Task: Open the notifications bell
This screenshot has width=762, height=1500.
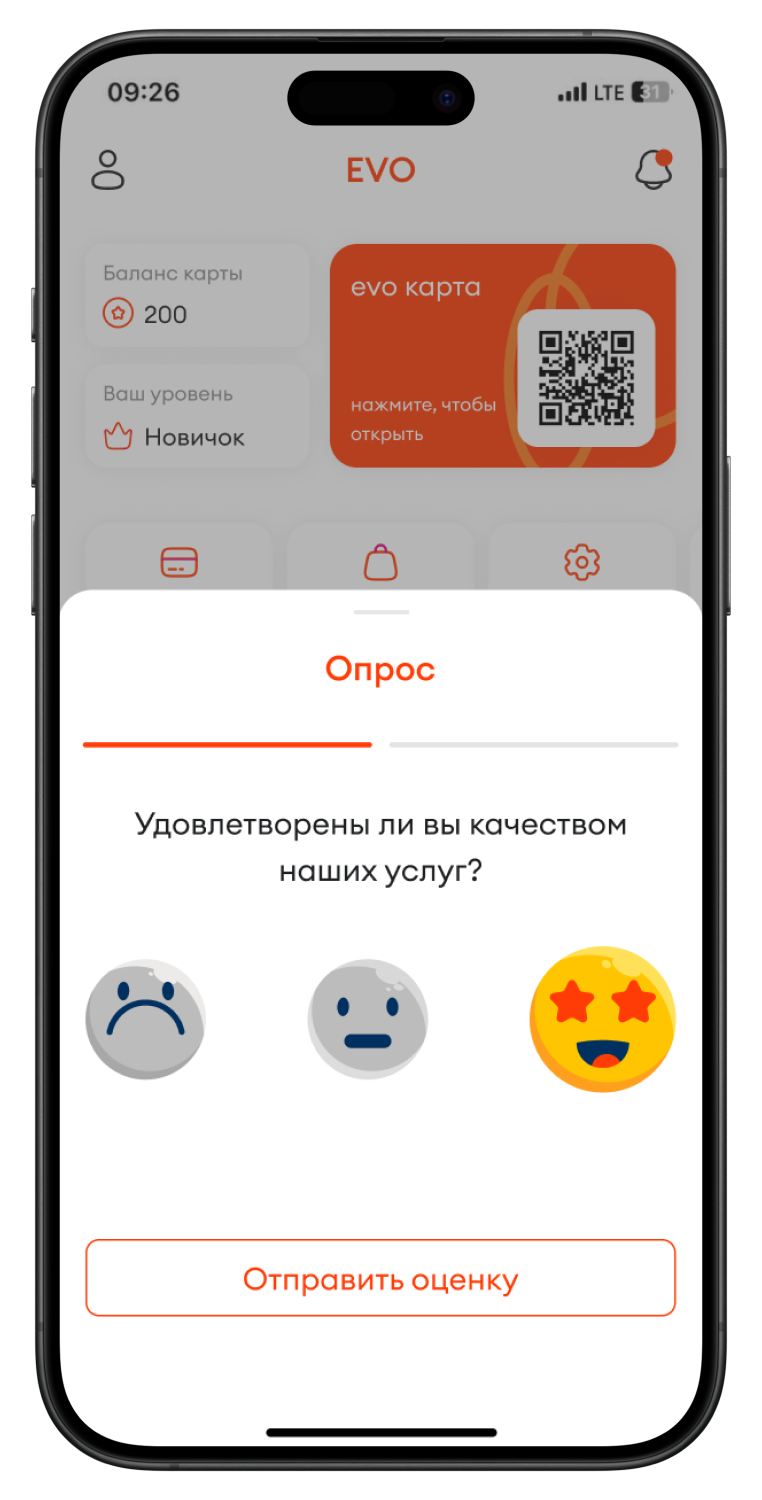Action: point(654,169)
